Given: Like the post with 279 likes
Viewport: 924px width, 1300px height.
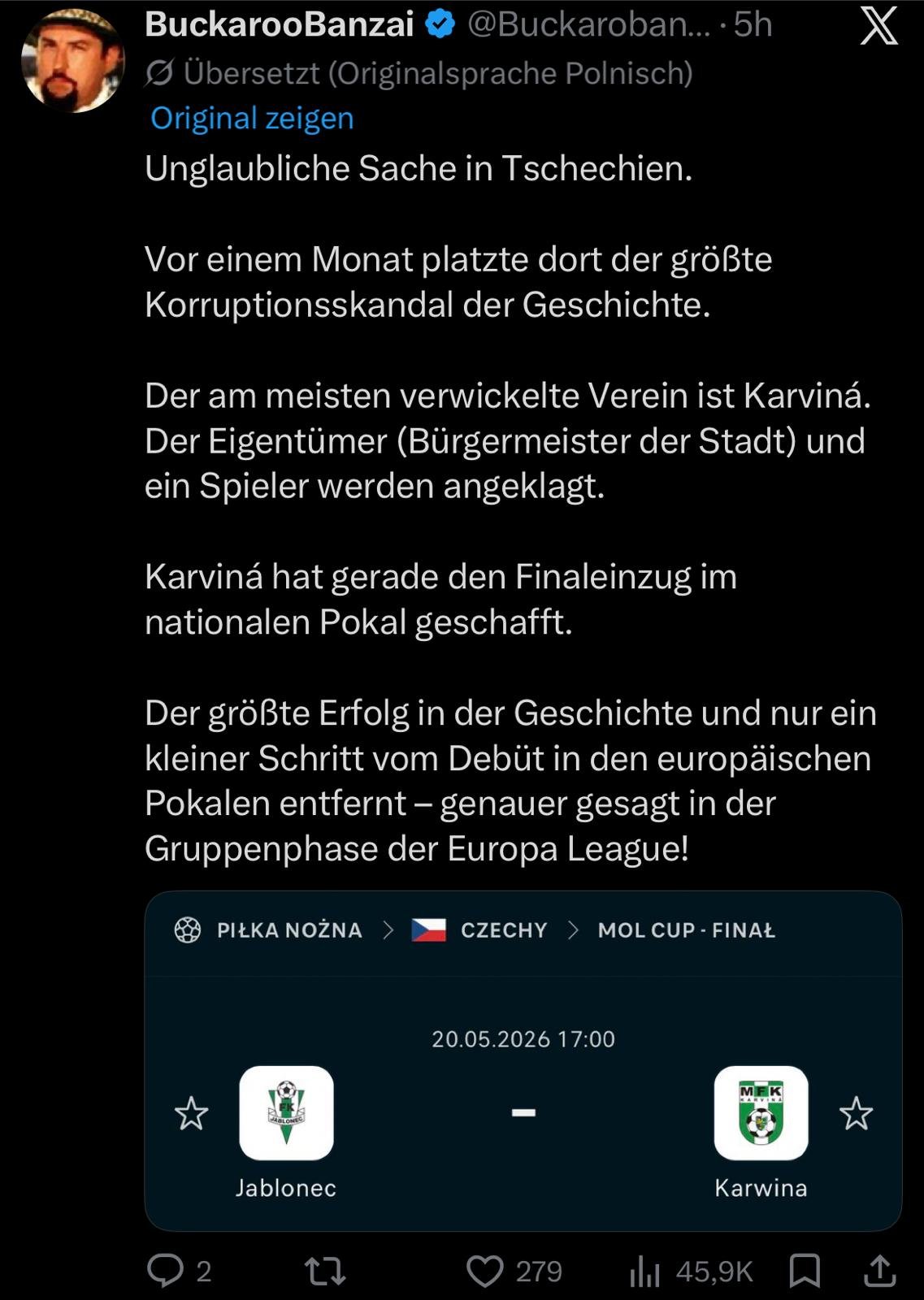Looking at the screenshot, I should click(486, 1271).
